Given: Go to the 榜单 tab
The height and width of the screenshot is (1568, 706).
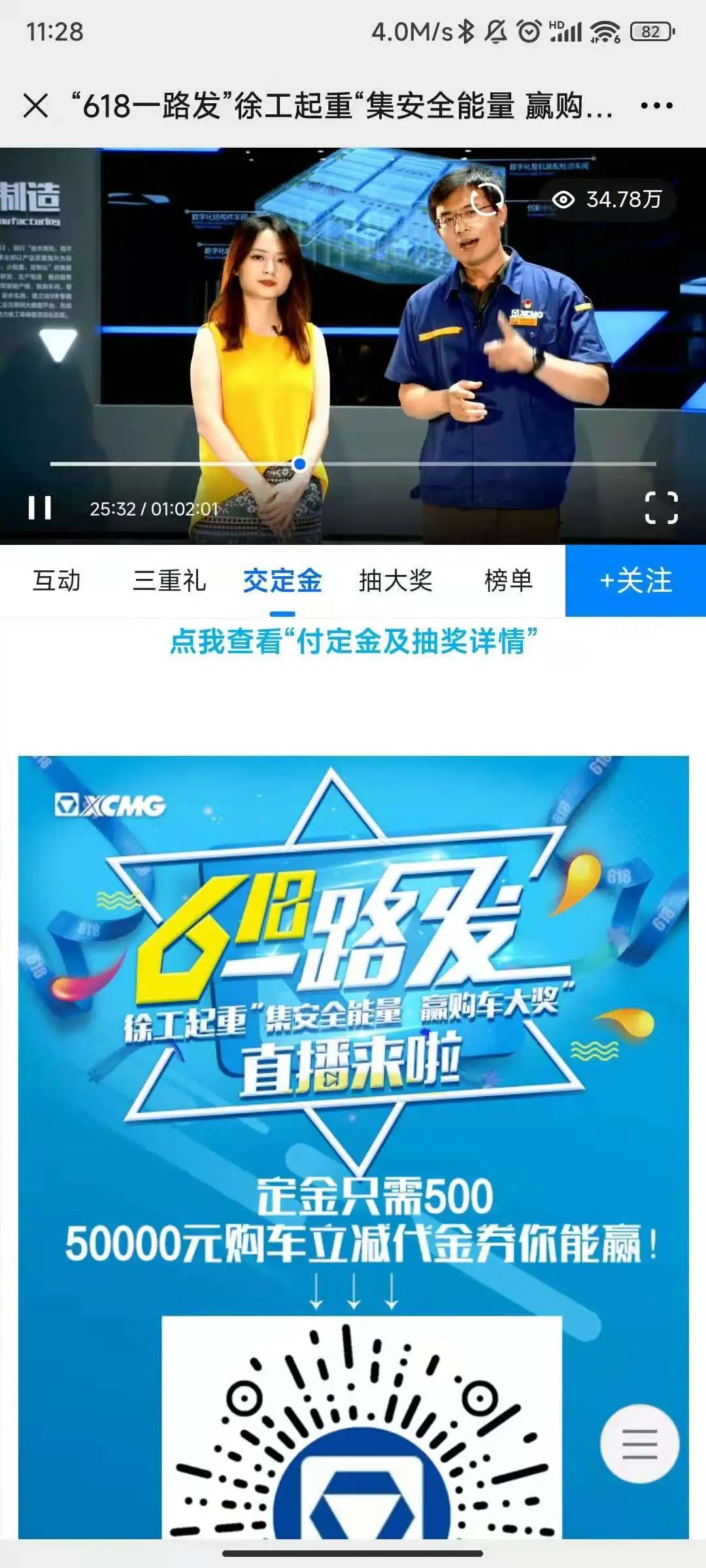Looking at the screenshot, I should (x=508, y=580).
